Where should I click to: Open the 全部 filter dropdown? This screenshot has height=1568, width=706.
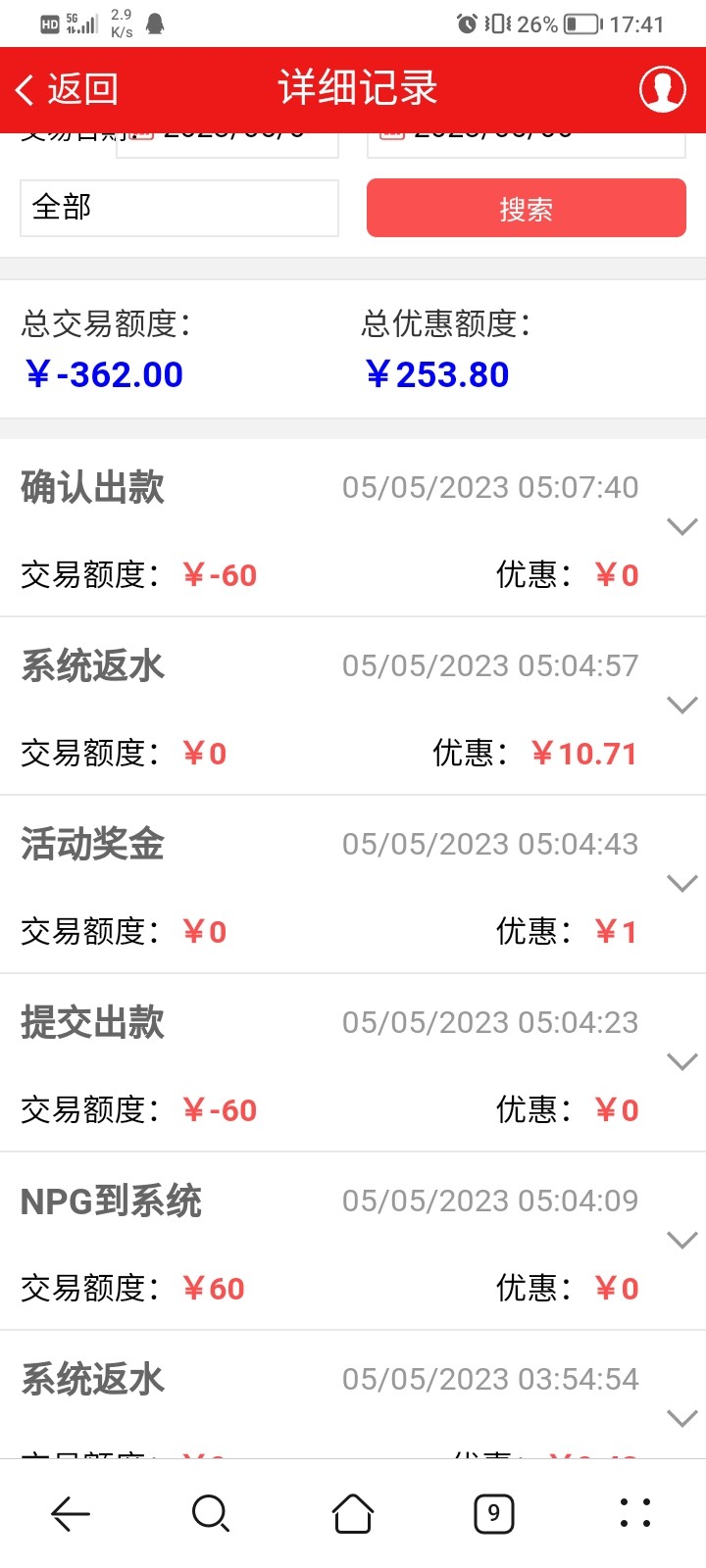tap(178, 208)
